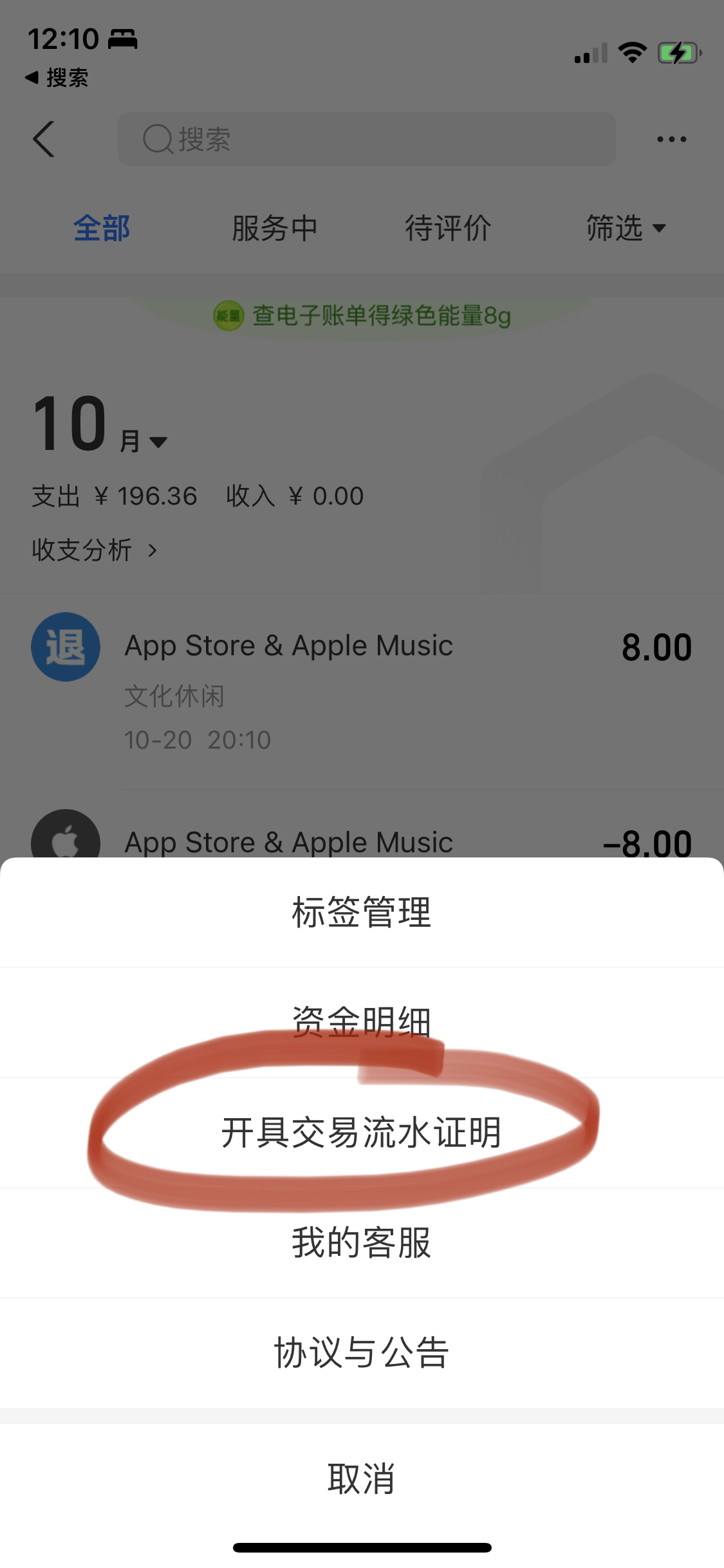Expand the 筛选 filter dropdown
The width and height of the screenshot is (724, 1568).
(x=626, y=229)
